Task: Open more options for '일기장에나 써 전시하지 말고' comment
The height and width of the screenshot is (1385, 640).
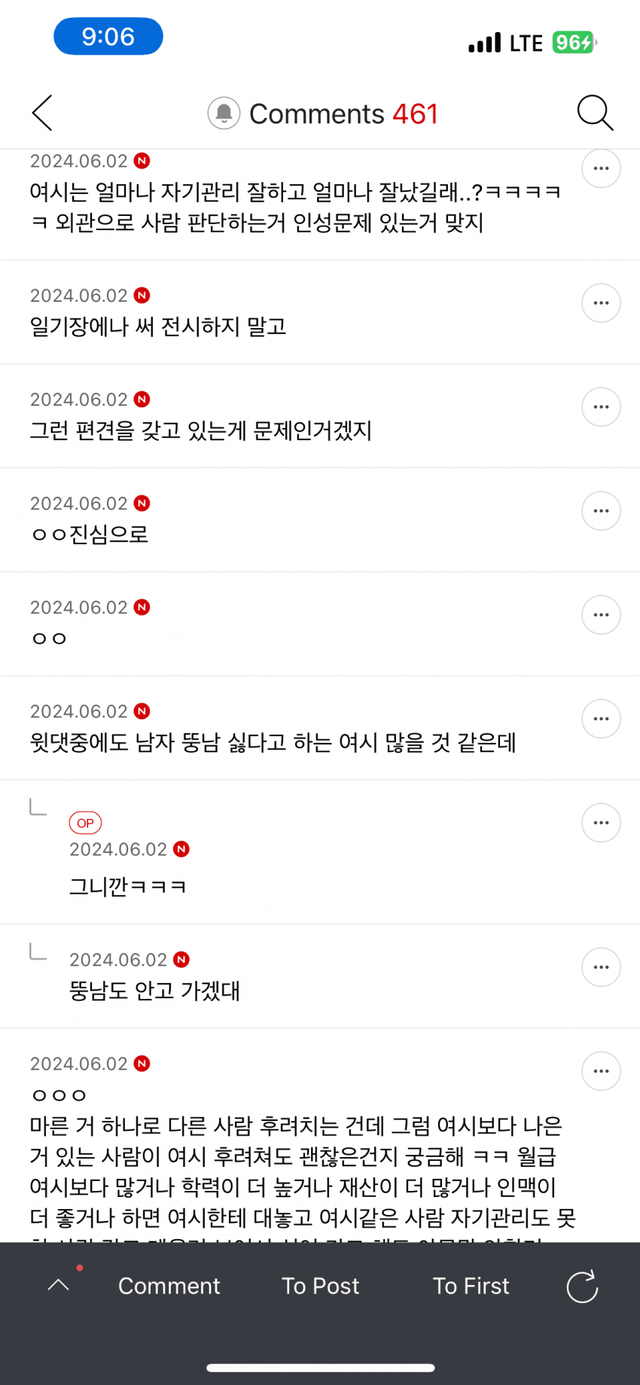Action: click(x=601, y=303)
